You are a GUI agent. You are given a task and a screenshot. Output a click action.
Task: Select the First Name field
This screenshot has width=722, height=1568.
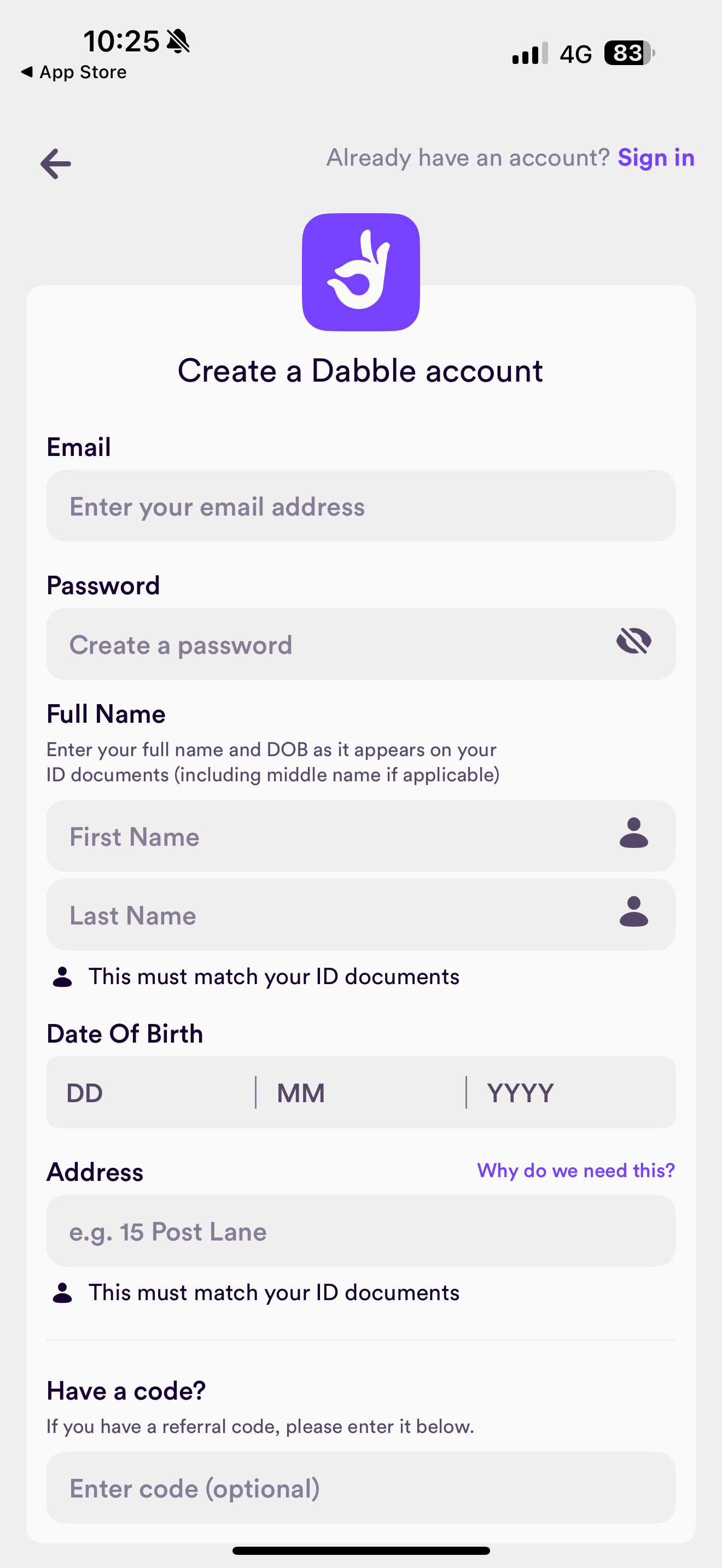[361, 836]
